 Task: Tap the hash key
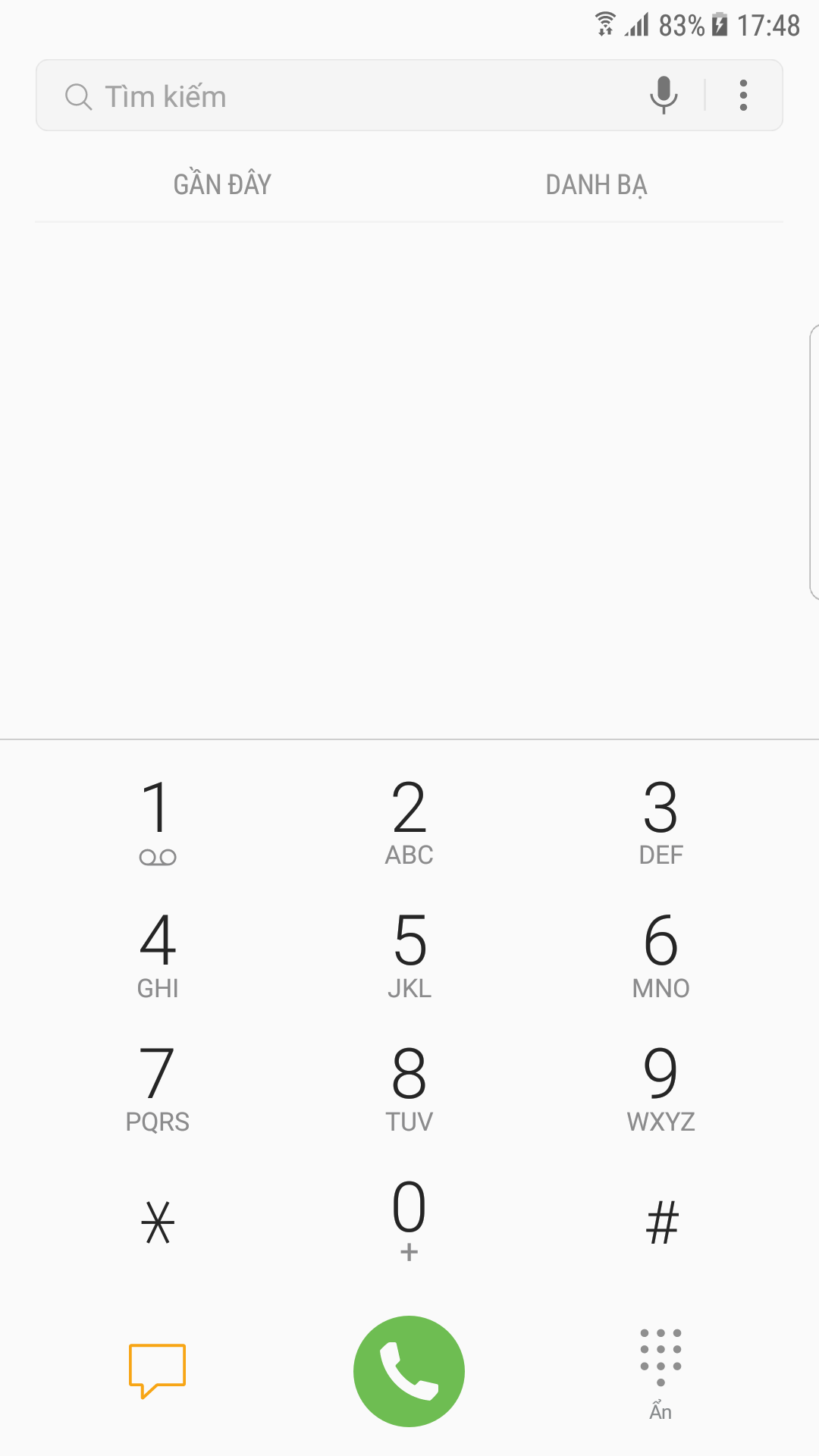pyautogui.click(x=661, y=1222)
